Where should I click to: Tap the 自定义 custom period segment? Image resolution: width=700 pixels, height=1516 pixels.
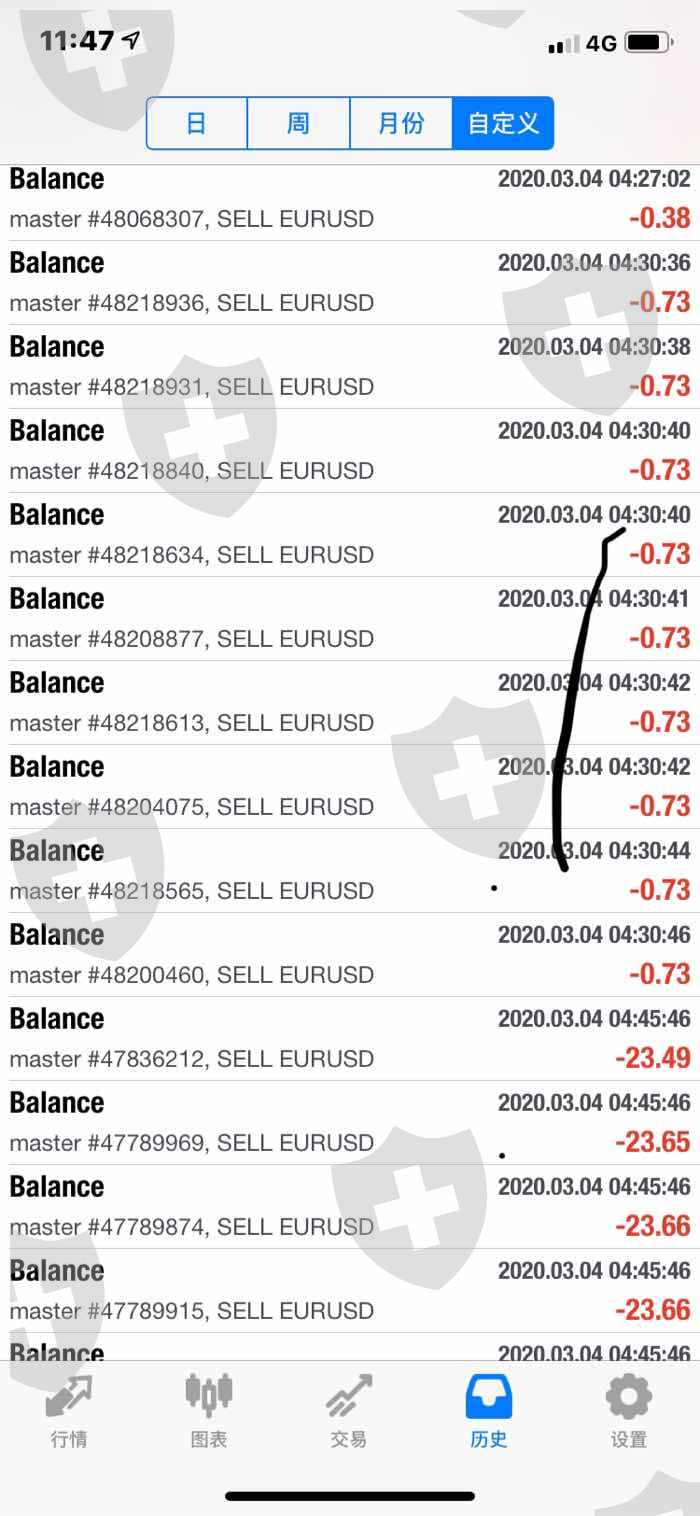point(503,123)
